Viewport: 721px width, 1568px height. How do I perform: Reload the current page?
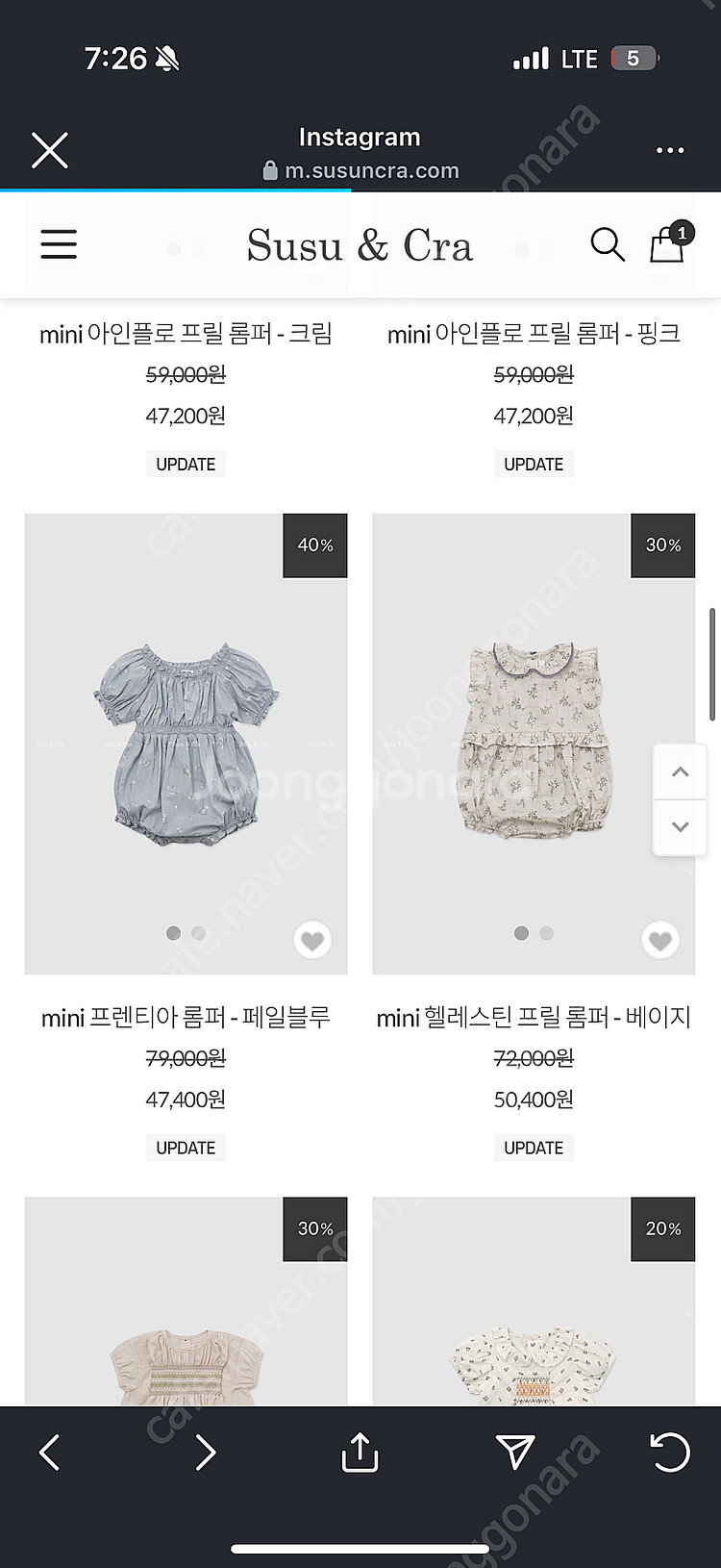point(670,1452)
